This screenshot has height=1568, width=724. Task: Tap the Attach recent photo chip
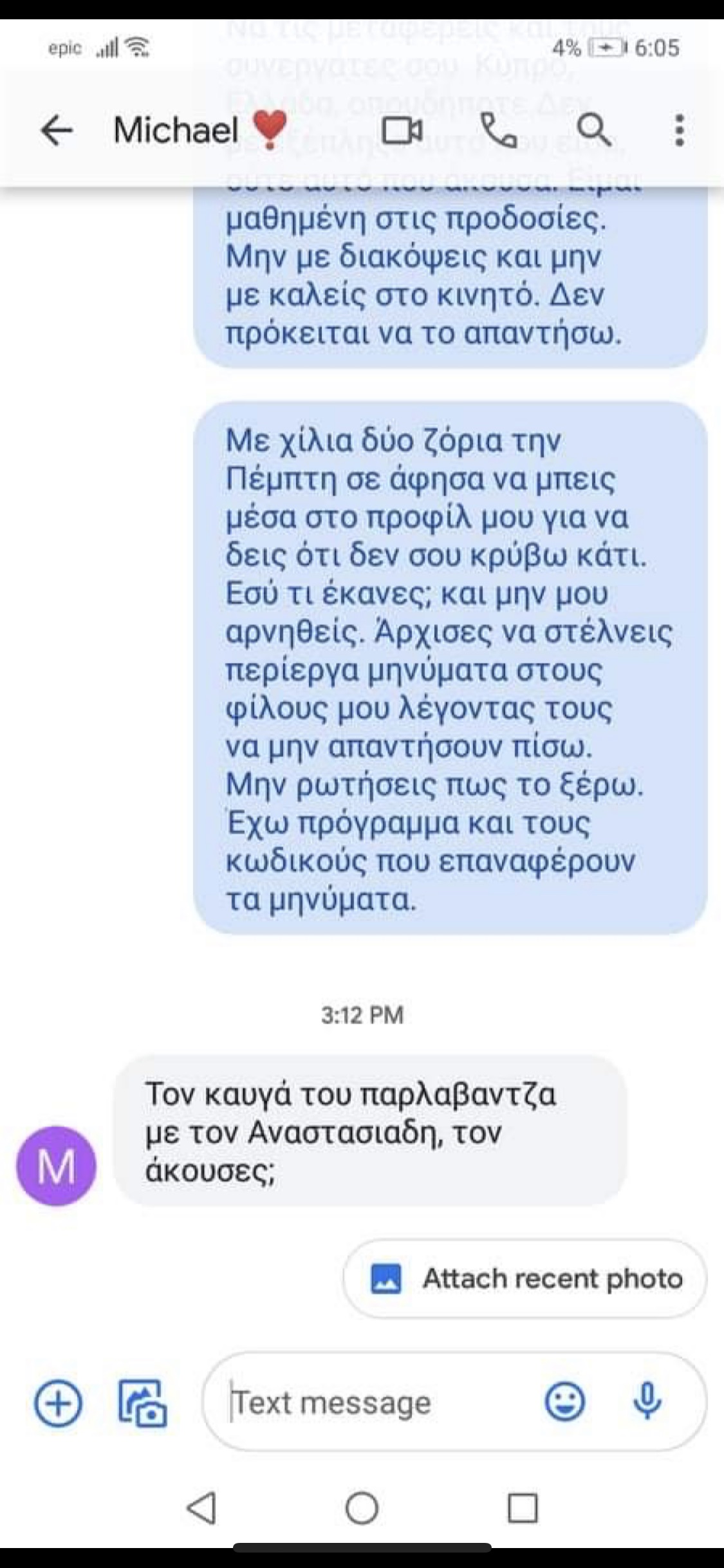coord(525,1278)
